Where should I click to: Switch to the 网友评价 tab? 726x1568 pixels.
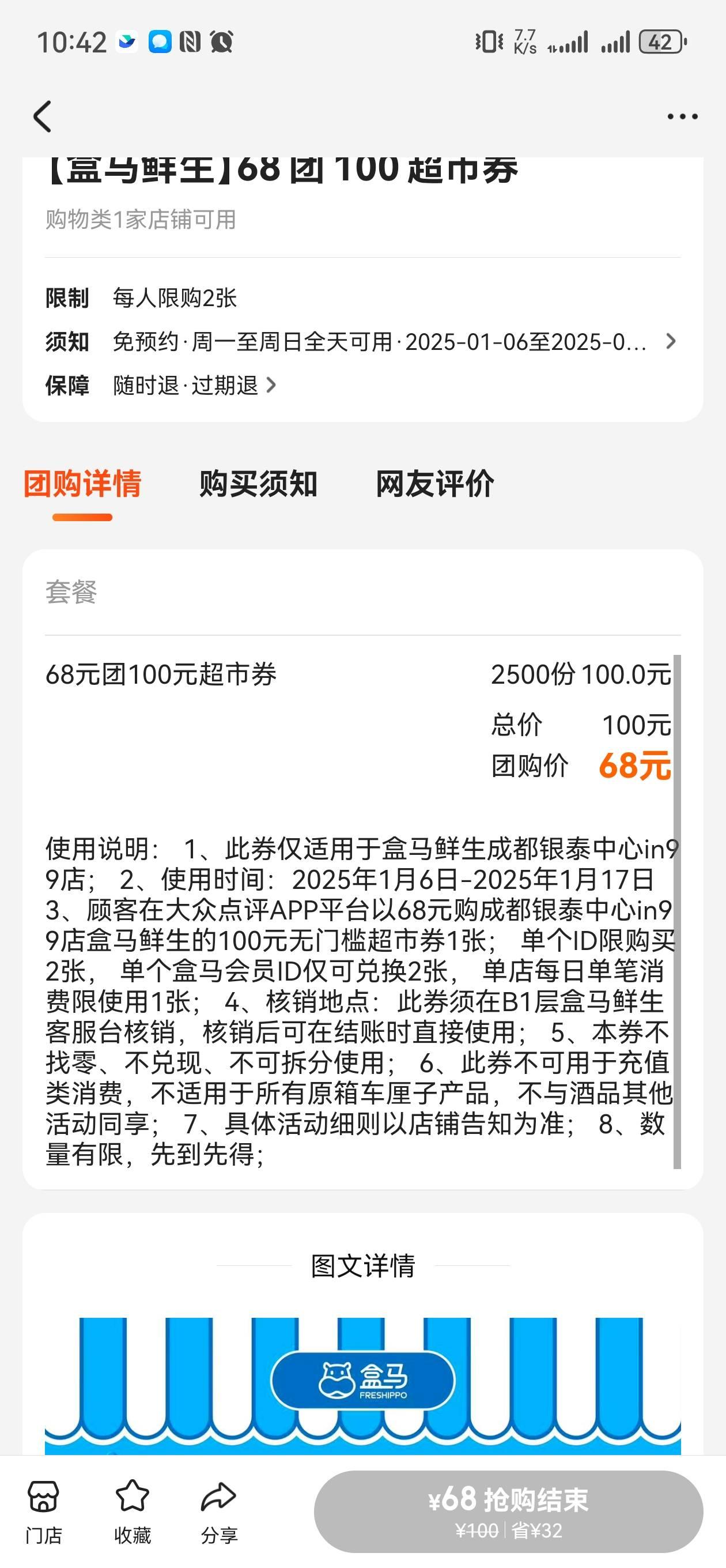tap(434, 484)
